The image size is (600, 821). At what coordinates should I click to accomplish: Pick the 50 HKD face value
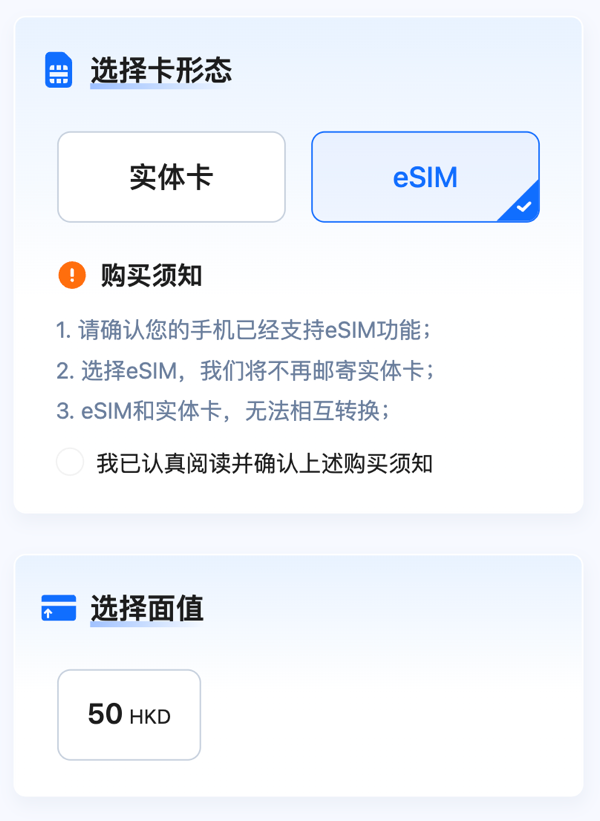[x=129, y=714]
